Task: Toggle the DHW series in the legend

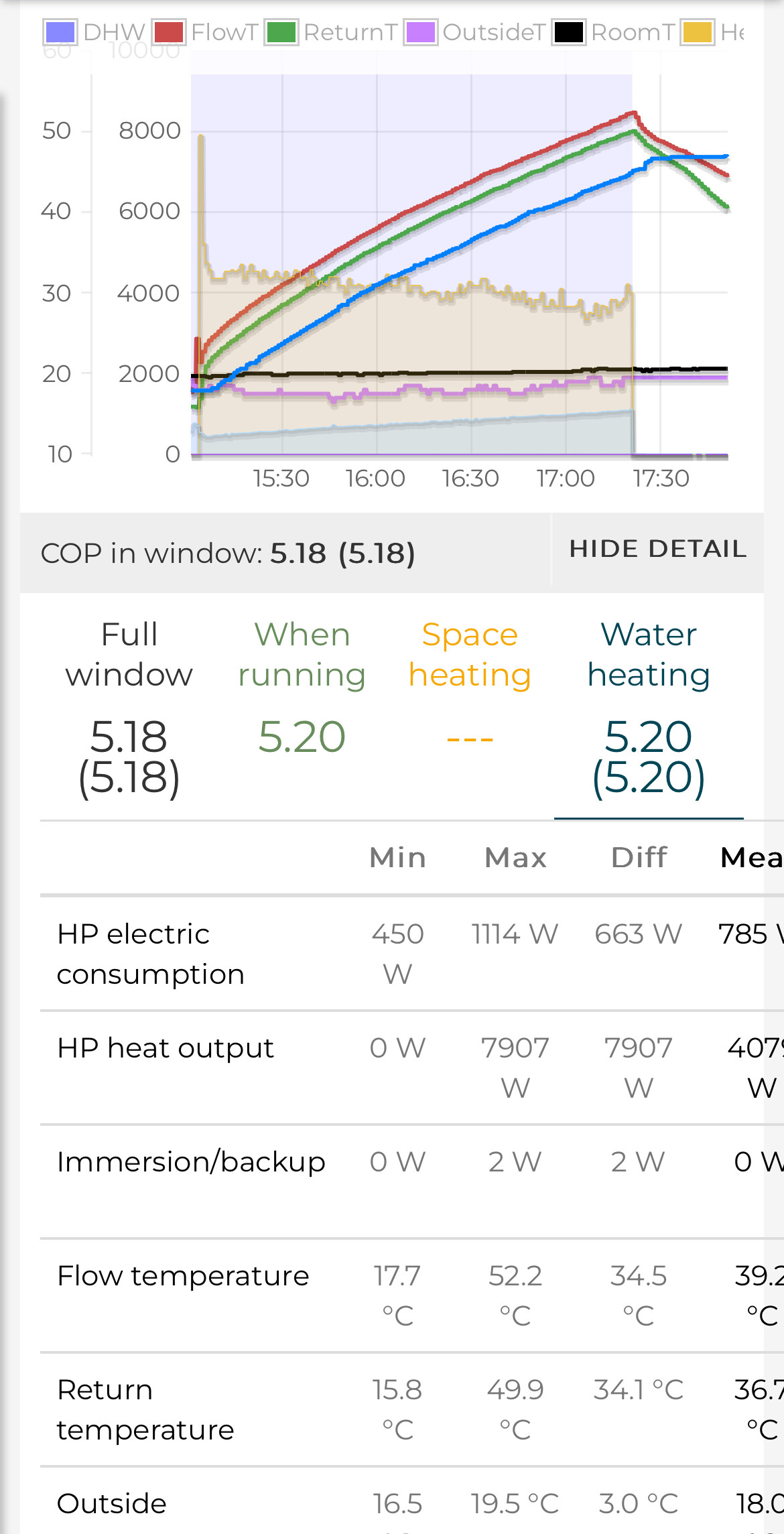Action: [94, 32]
